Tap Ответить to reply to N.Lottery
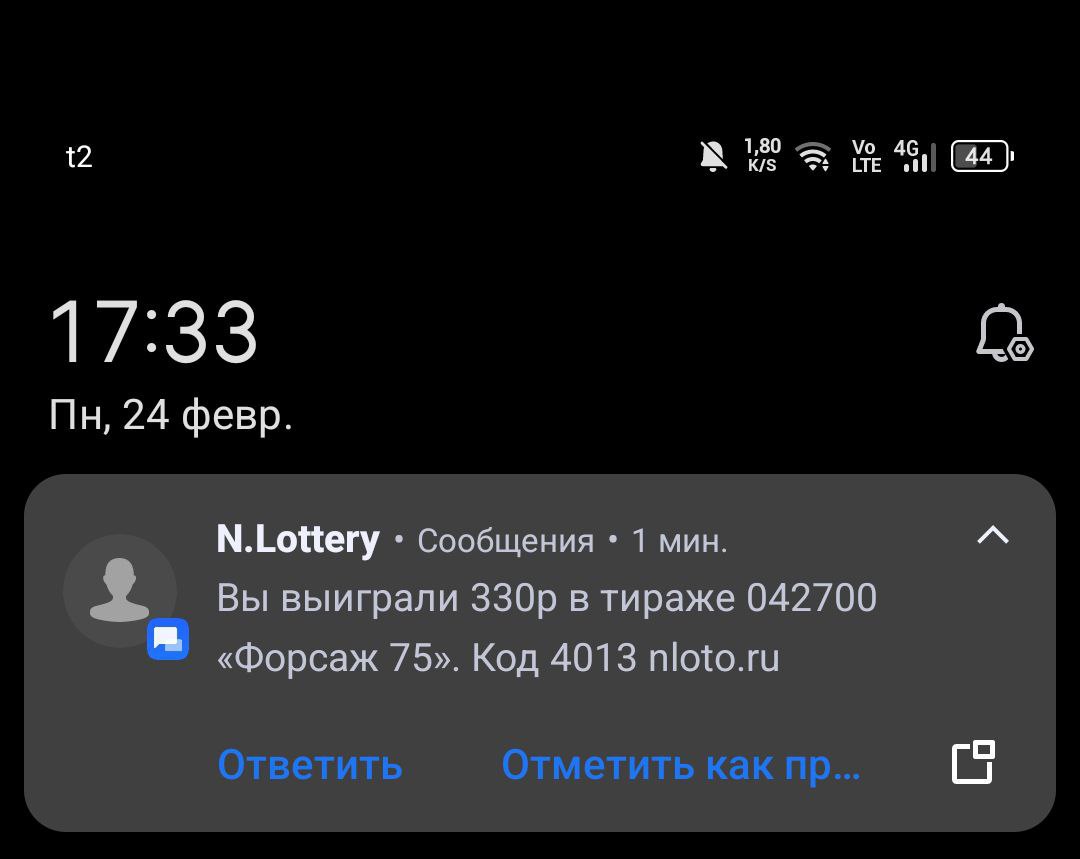Screen dimensions: 1080x859 310,765
